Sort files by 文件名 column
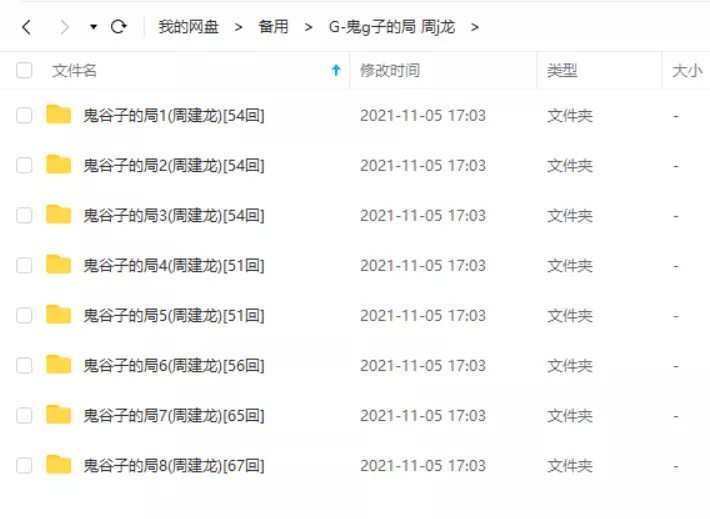Screen dimensions: 710x519 pyautogui.click(x=75, y=71)
